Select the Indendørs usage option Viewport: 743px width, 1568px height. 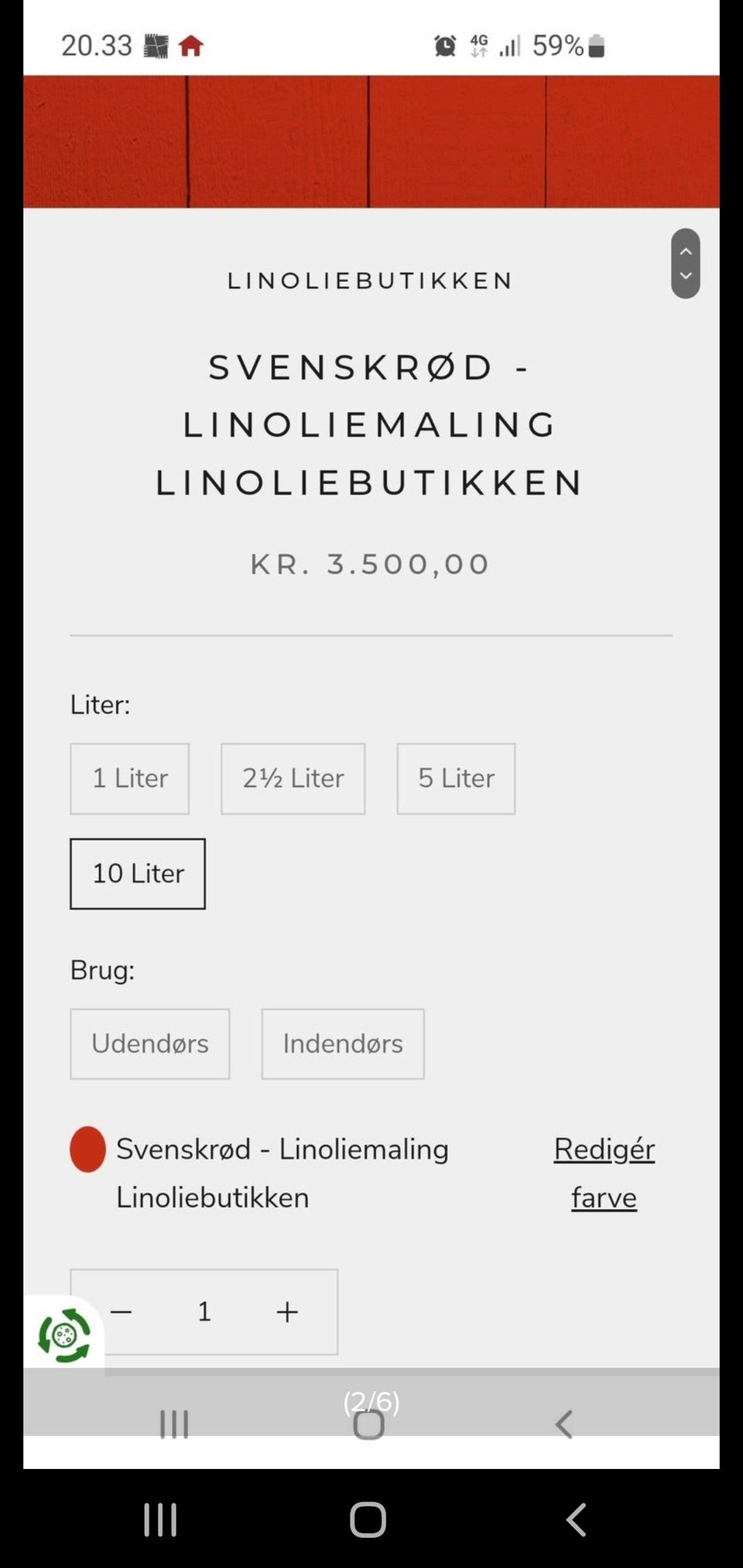(343, 1044)
